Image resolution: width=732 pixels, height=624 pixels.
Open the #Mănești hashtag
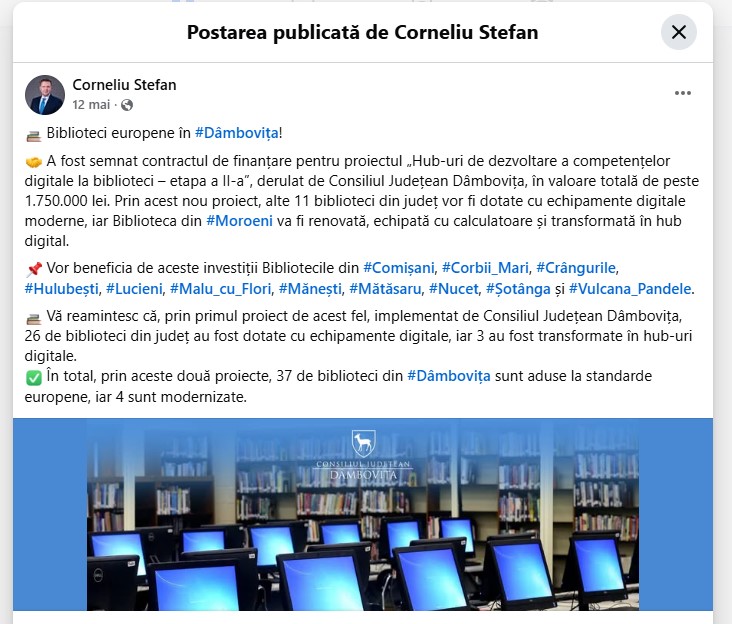pos(309,289)
